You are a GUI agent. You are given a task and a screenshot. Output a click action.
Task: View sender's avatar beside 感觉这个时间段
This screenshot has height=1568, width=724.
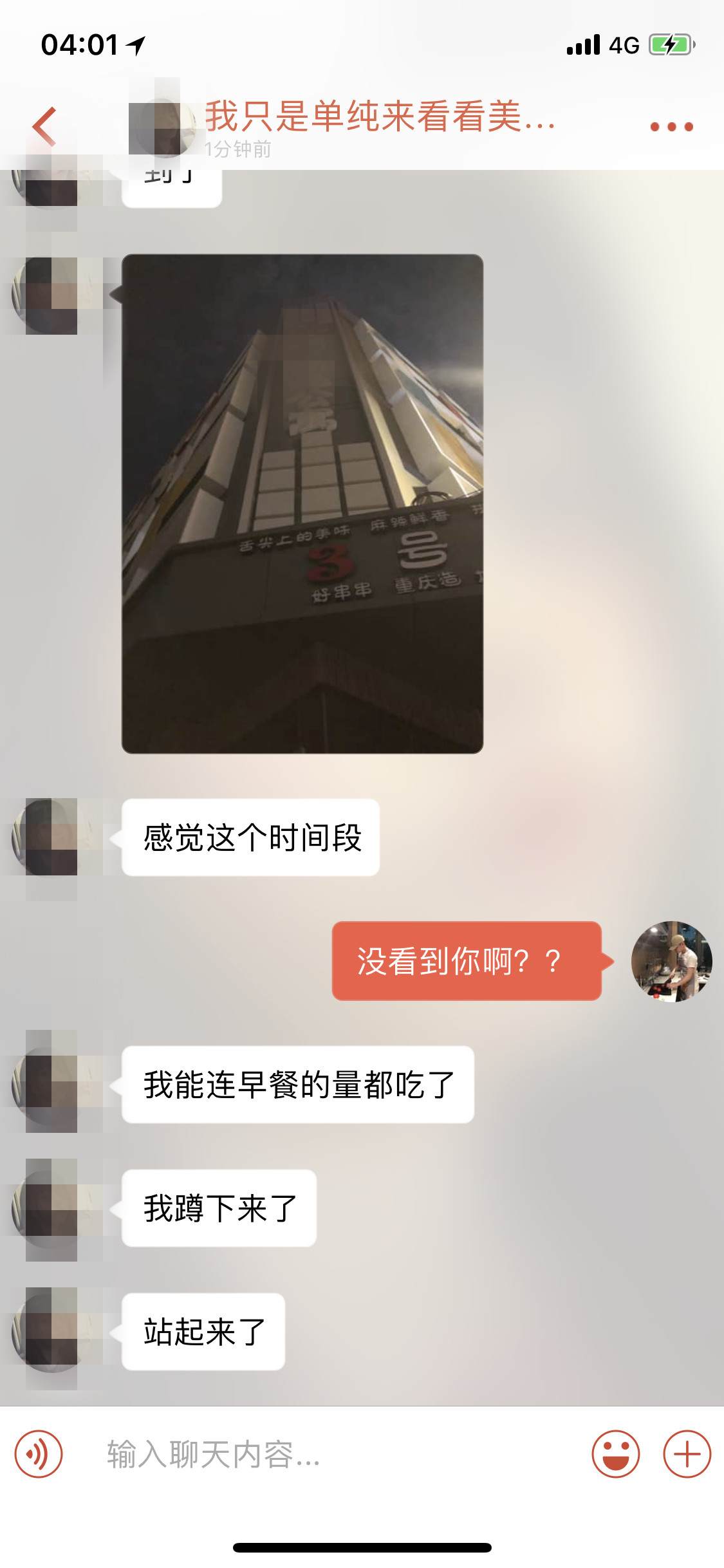click(50, 837)
